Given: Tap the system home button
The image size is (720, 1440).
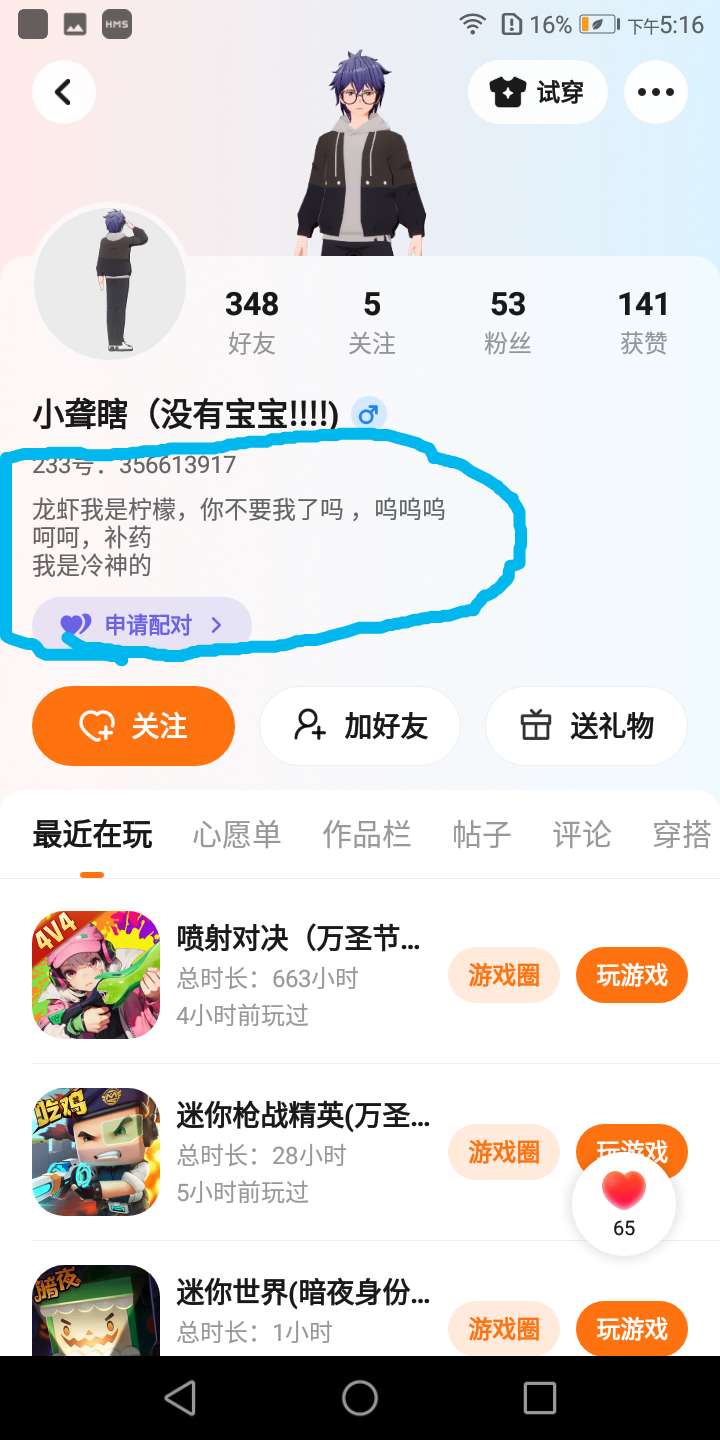Looking at the screenshot, I should pyautogui.click(x=360, y=1398).
